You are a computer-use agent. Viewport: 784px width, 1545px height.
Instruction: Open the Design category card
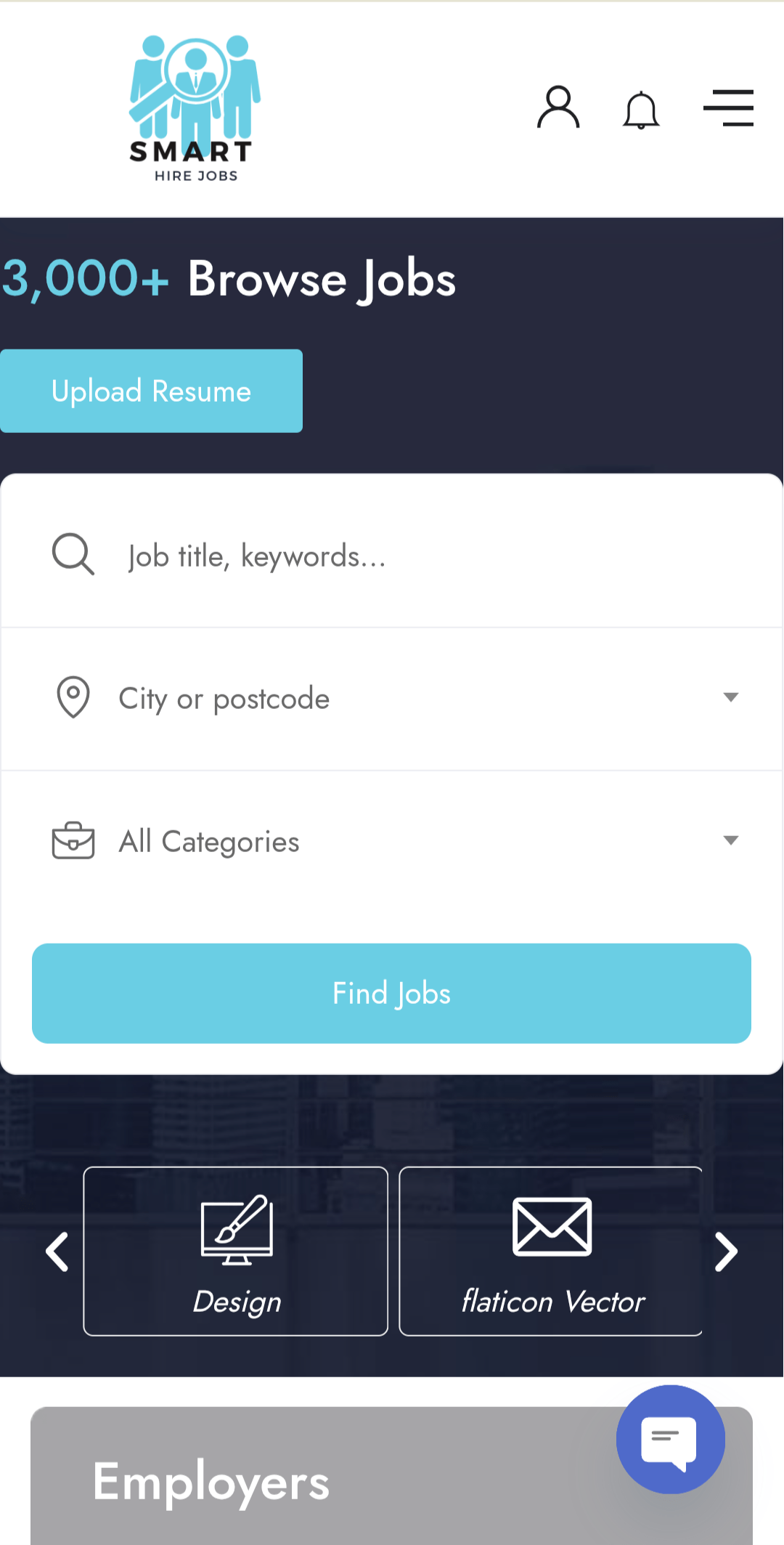pos(236,1251)
